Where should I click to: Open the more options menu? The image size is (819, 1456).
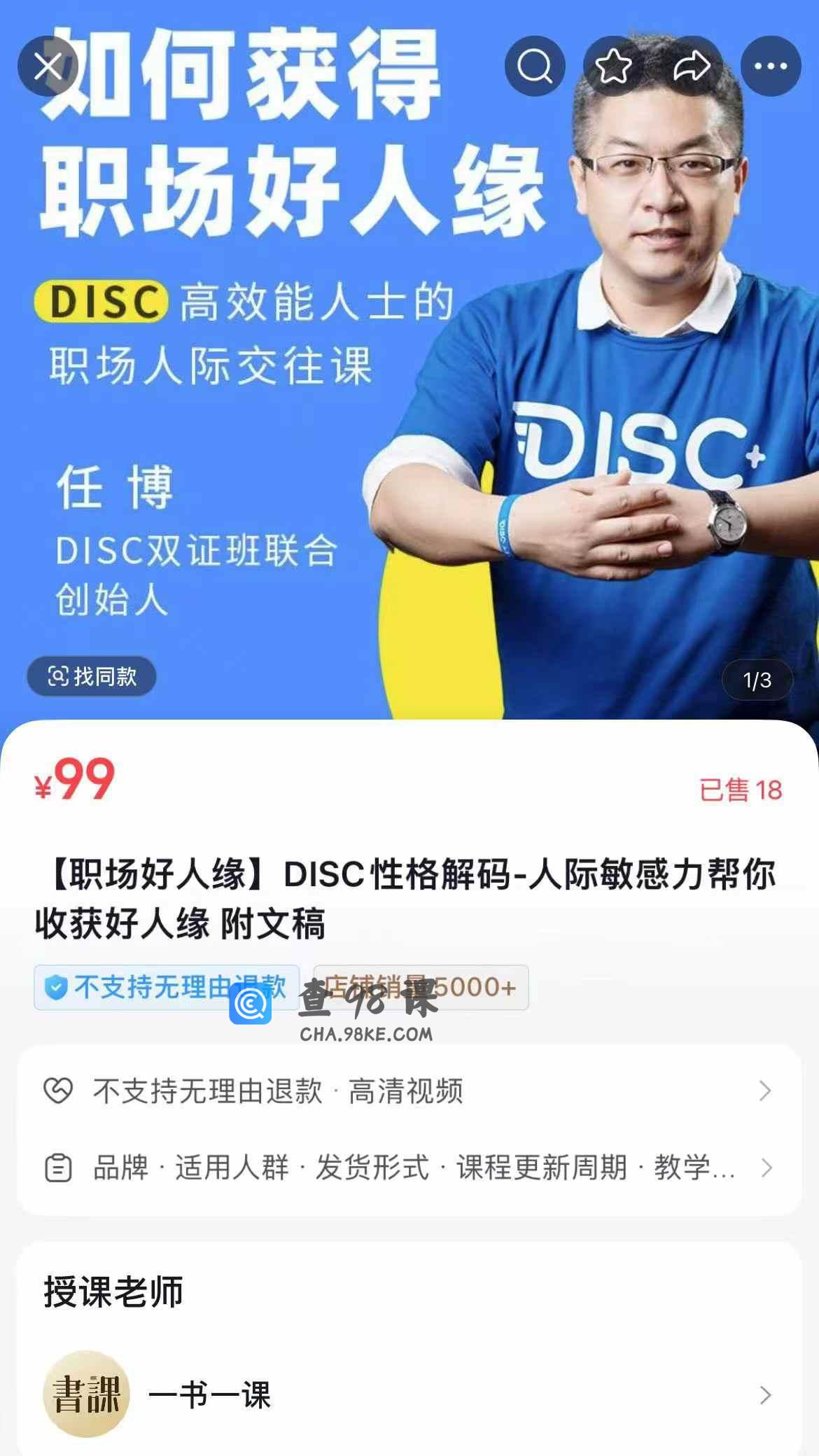pos(771,66)
